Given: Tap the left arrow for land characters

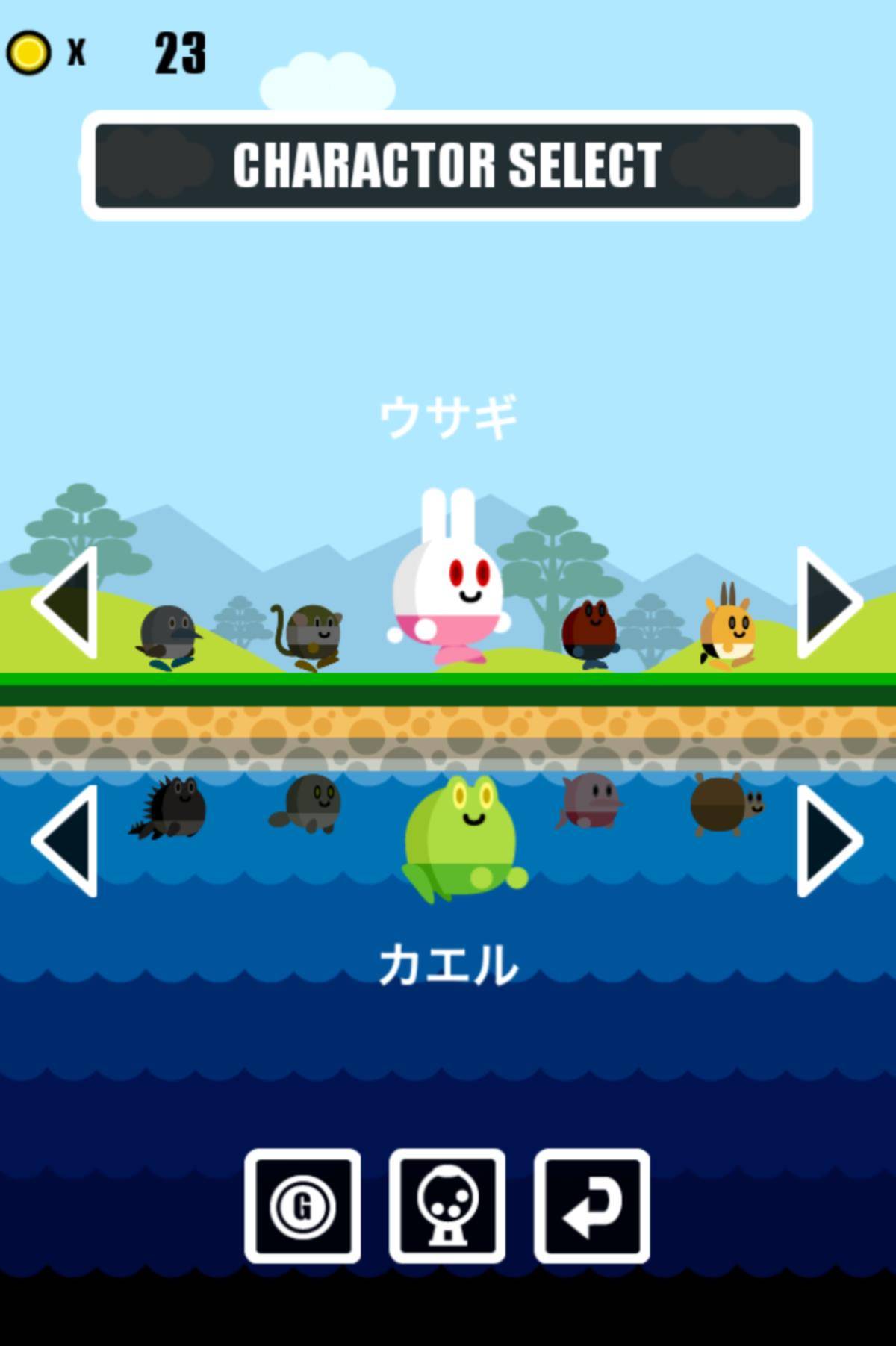Looking at the screenshot, I should [x=66, y=602].
